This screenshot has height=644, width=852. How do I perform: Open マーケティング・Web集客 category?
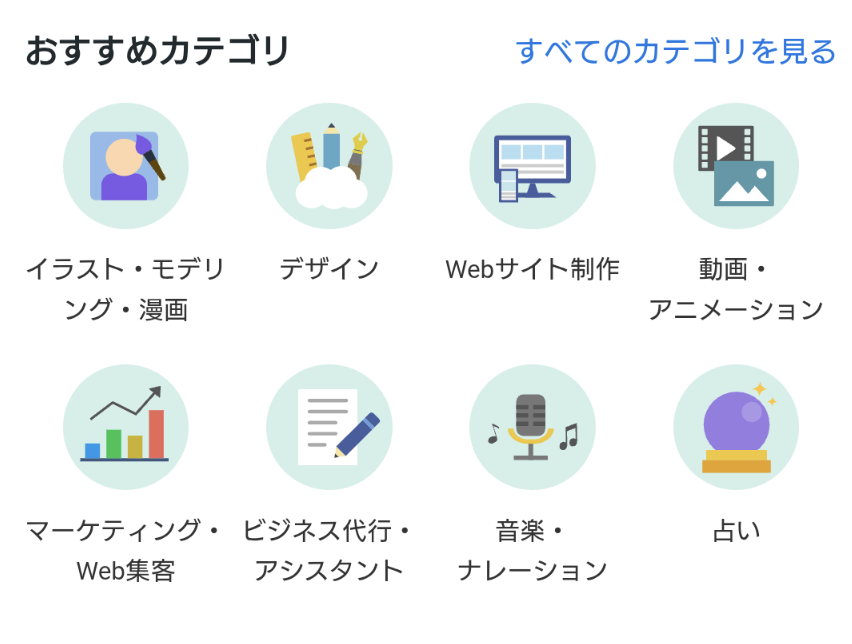click(x=126, y=427)
